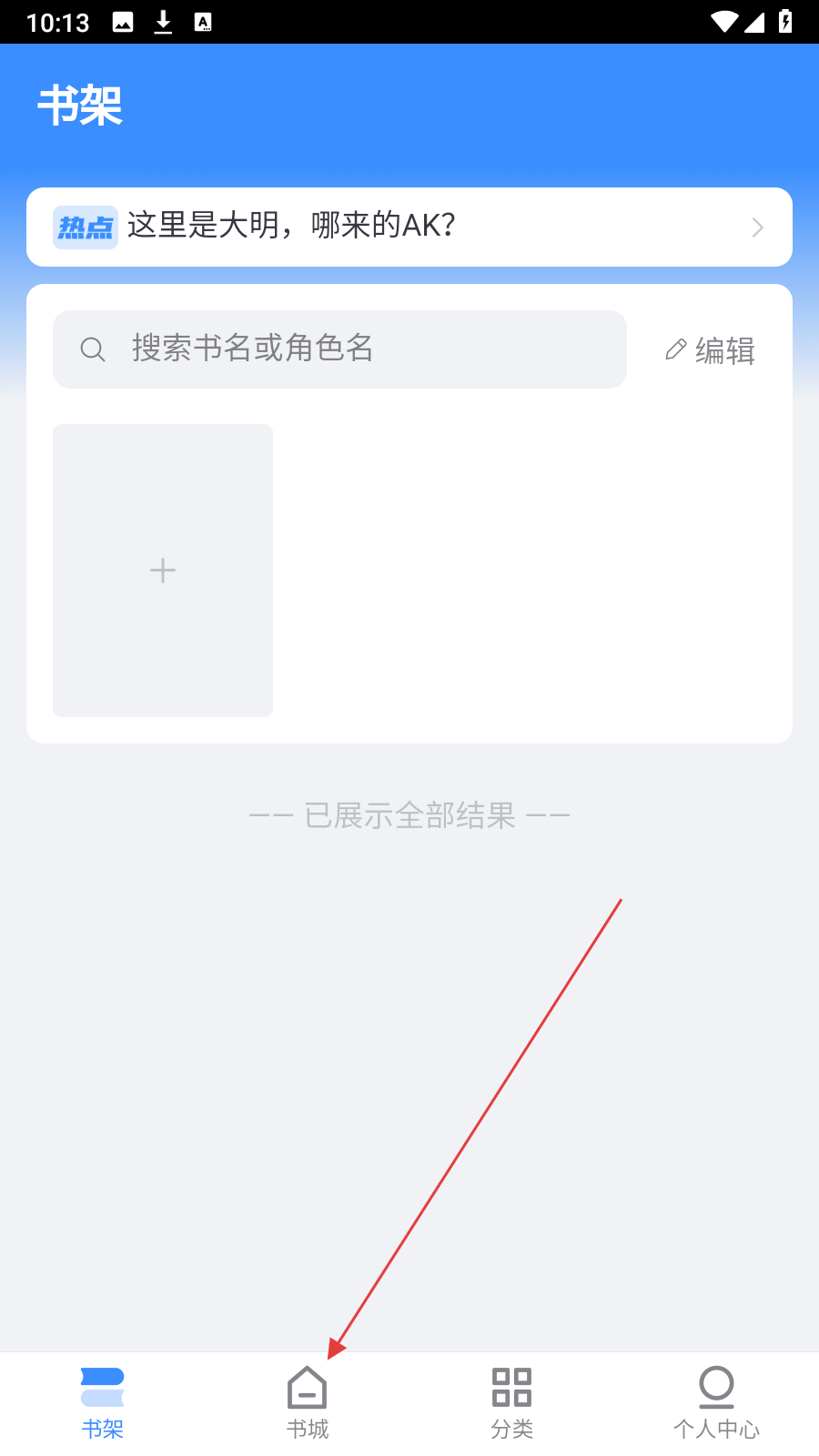819x1456 pixels.
Task: Open the 个人中心 tab
Action: (717, 1403)
